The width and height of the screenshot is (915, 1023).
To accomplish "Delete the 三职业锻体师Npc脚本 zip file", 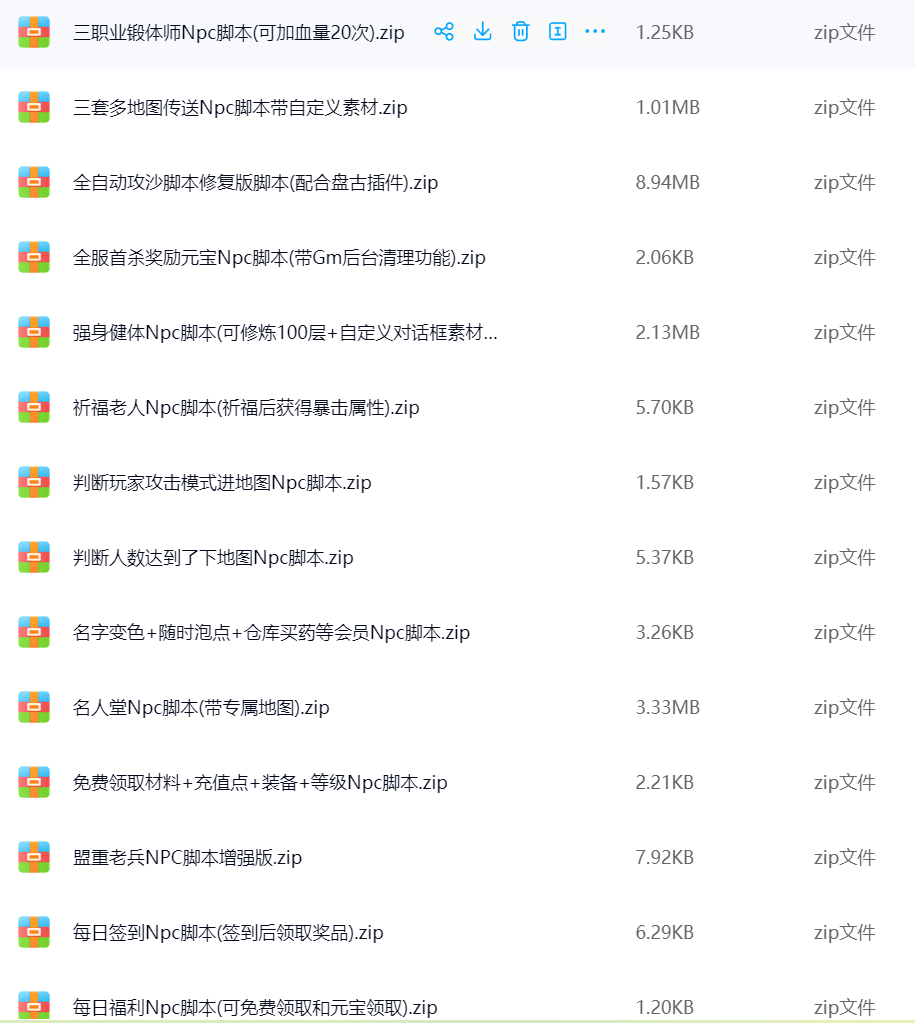I will [x=520, y=32].
